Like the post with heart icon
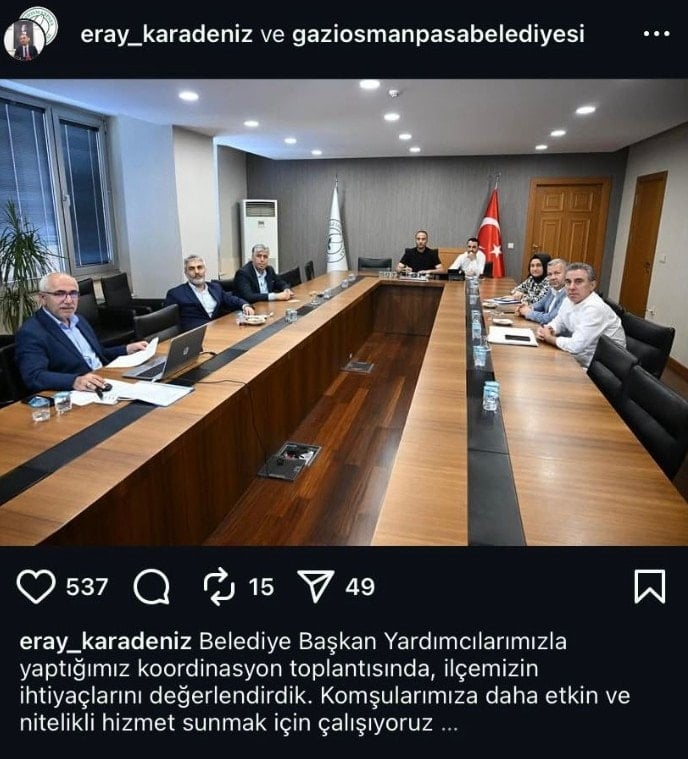 point(35,586)
